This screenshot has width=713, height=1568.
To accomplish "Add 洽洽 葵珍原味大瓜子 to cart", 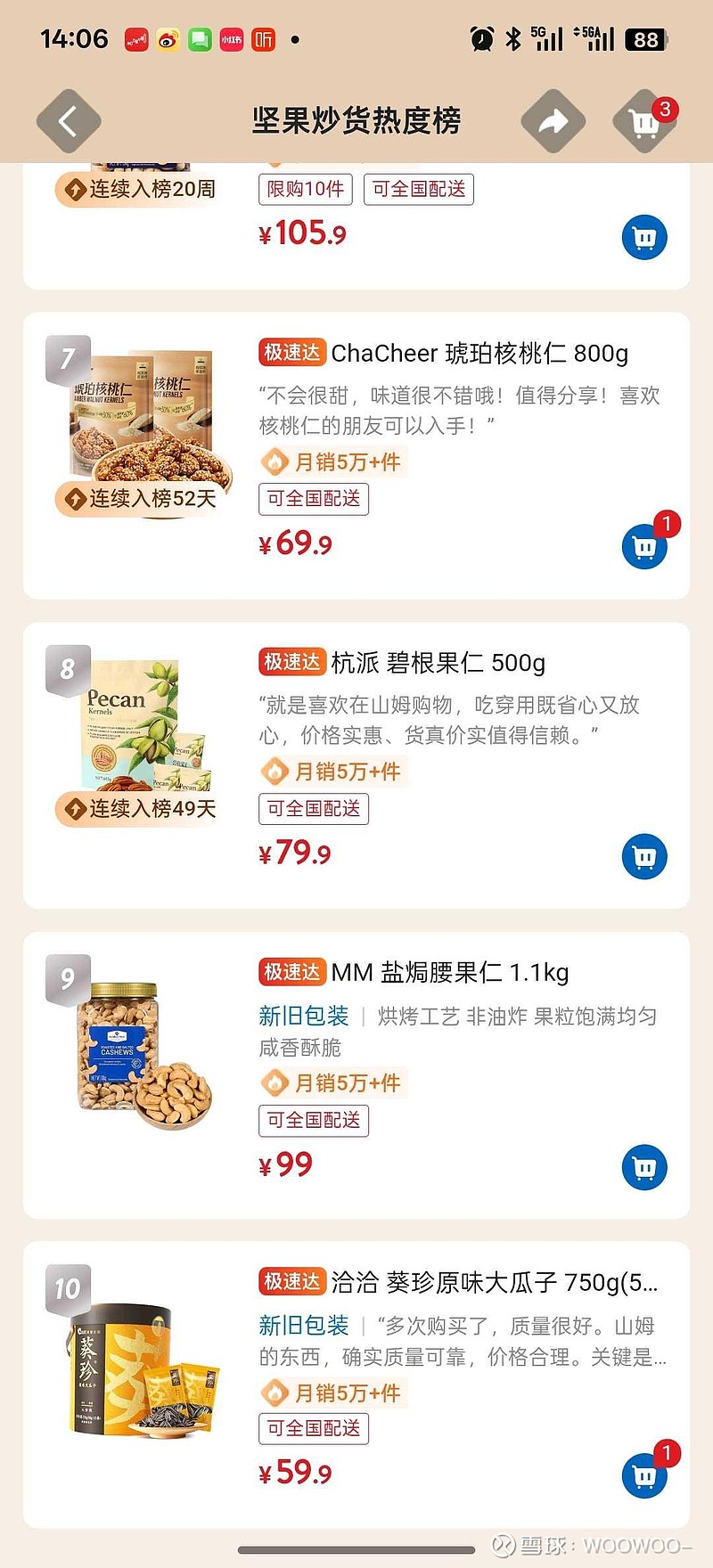I will 643,1476.
